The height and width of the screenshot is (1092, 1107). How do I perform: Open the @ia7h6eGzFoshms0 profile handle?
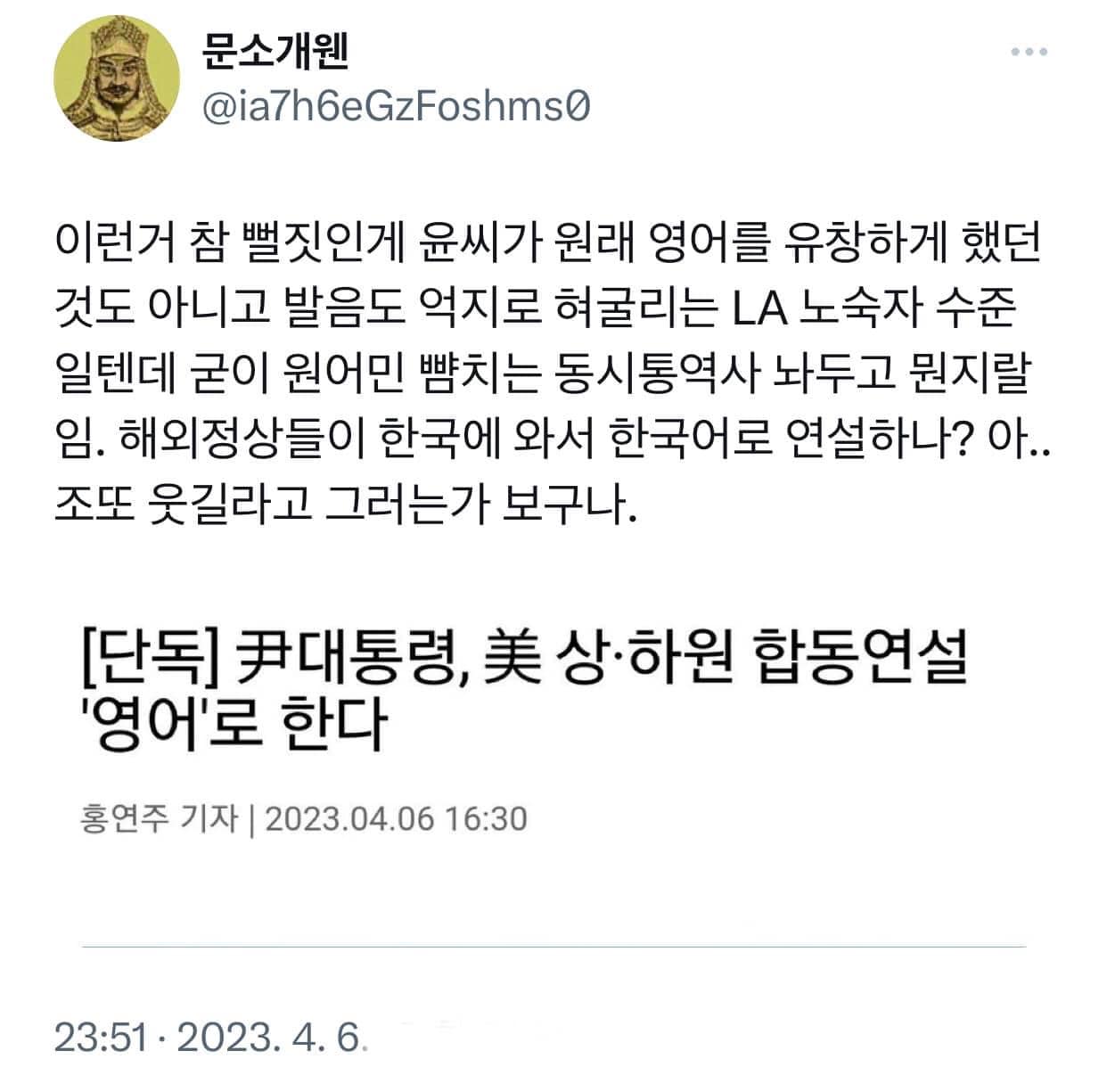[x=396, y=109]
